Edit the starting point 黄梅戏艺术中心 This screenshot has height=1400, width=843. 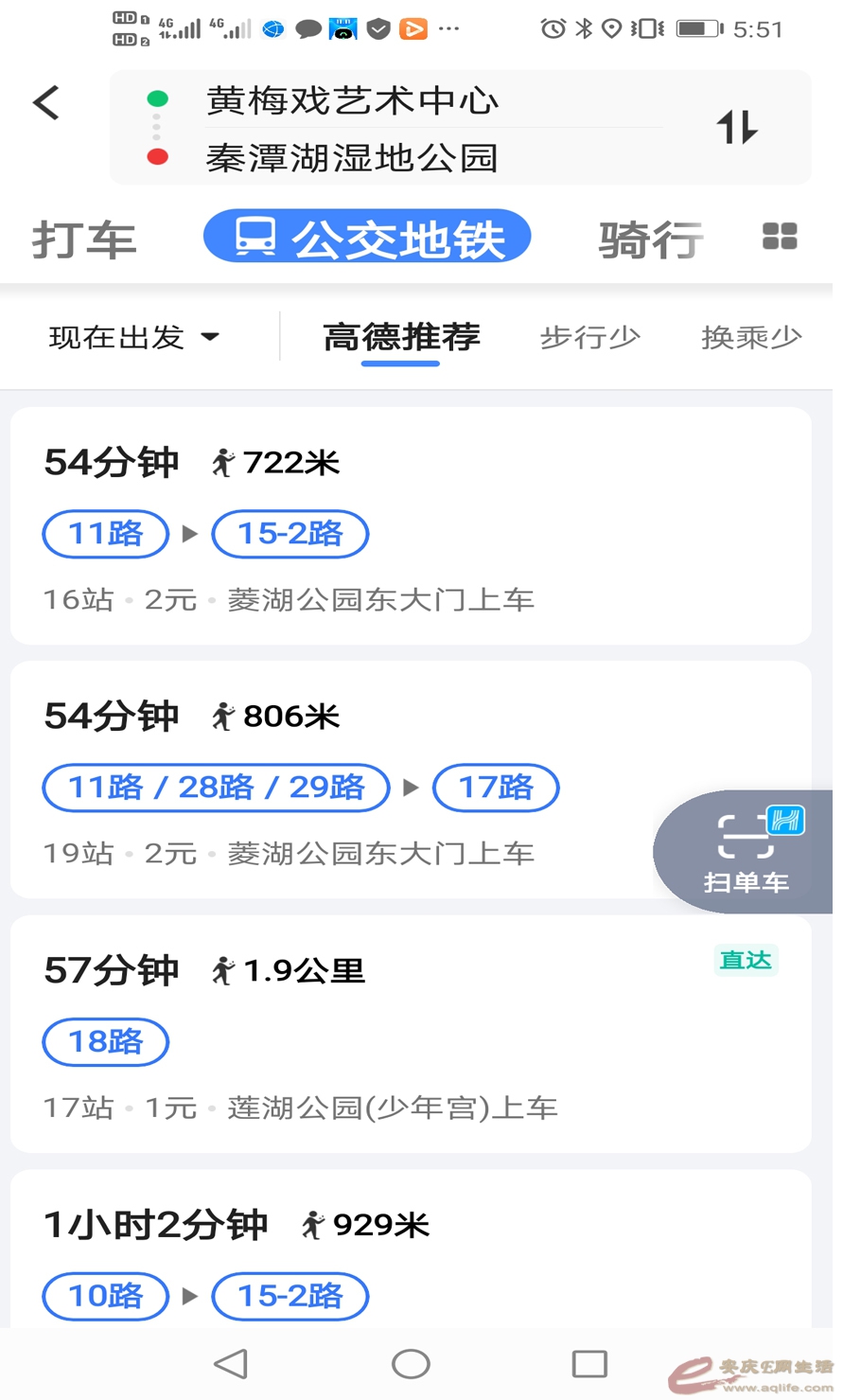click(x=352, y=100)
